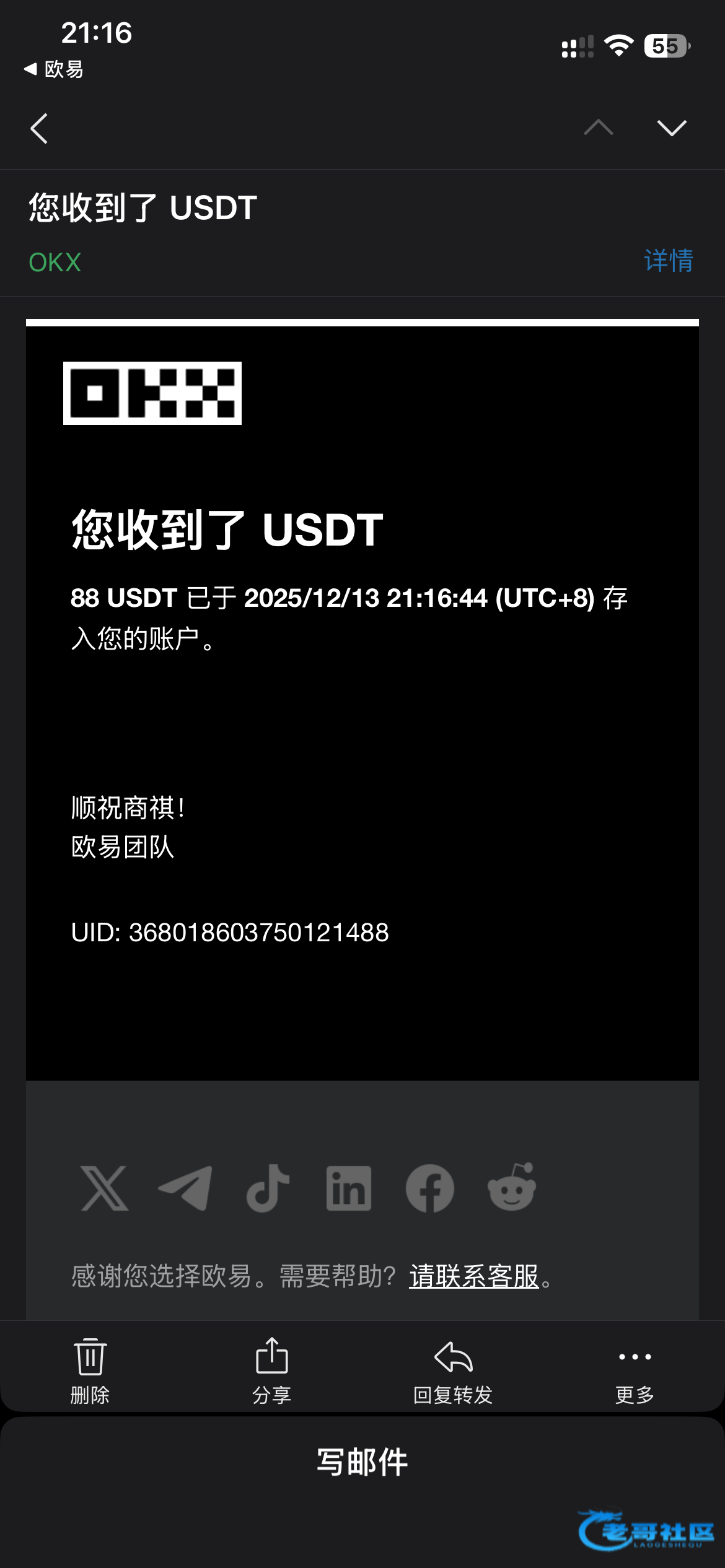
Task: Open the 更多 options menu
Action: (x=635, y=1370)
